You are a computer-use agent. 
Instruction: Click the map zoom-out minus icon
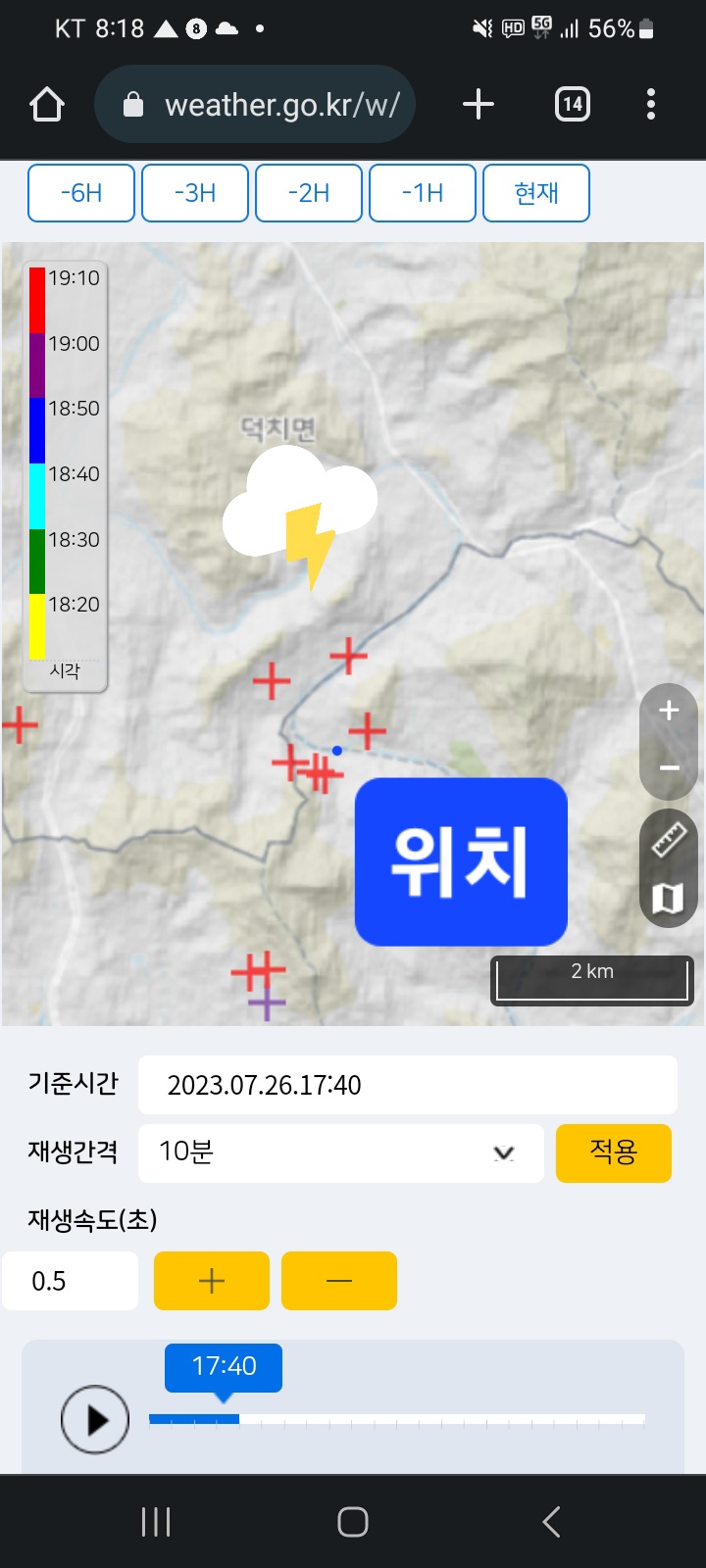click(668, 768)
